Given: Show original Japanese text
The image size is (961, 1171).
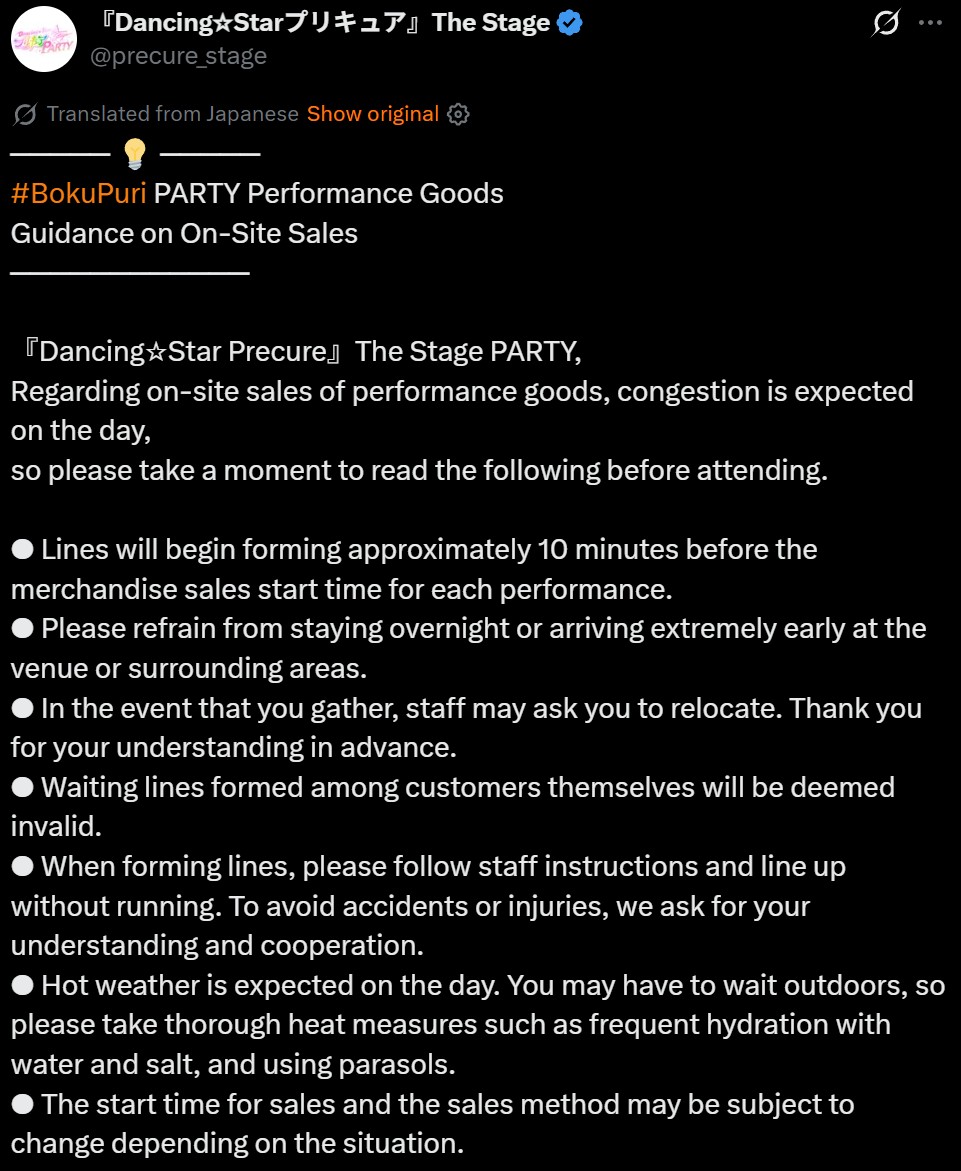Looking at the screenshot, I should point(373,114).
